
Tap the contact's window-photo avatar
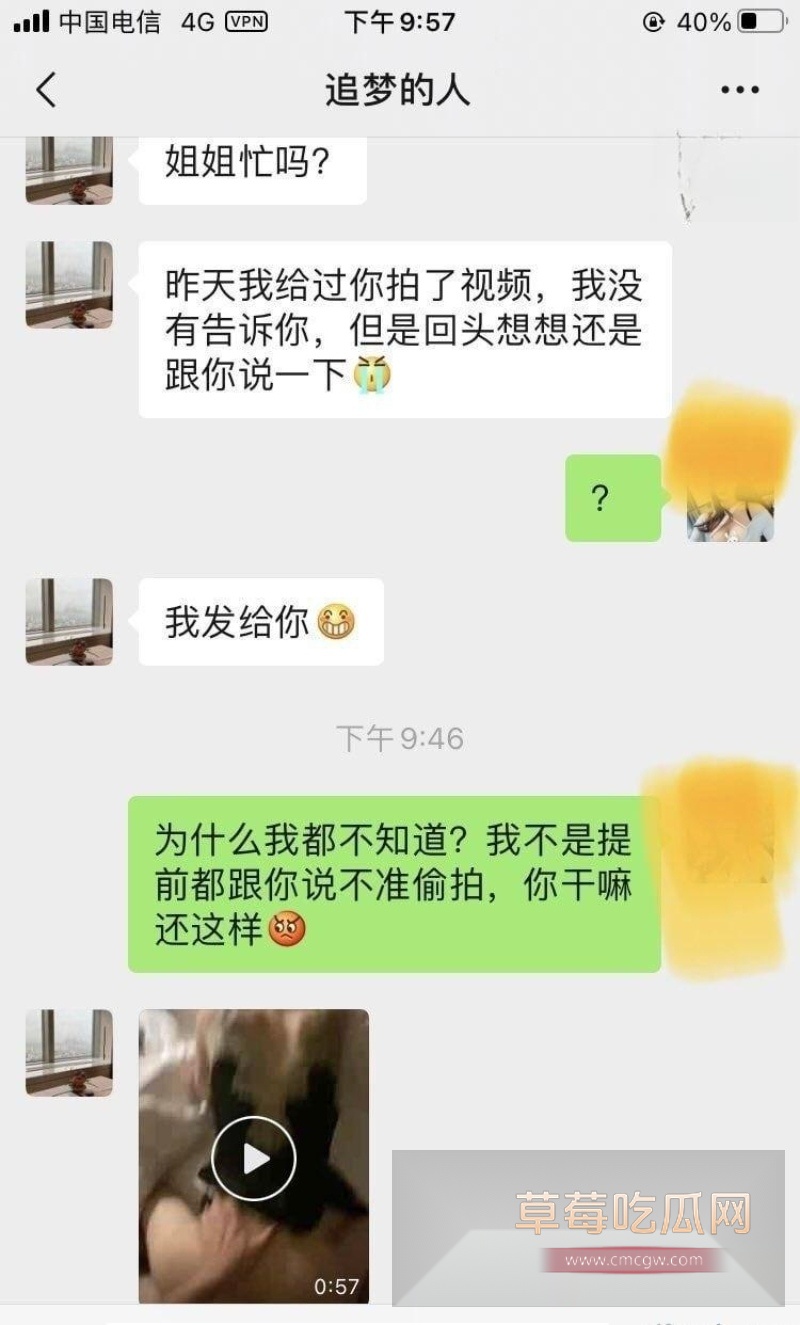click(67, 285)
